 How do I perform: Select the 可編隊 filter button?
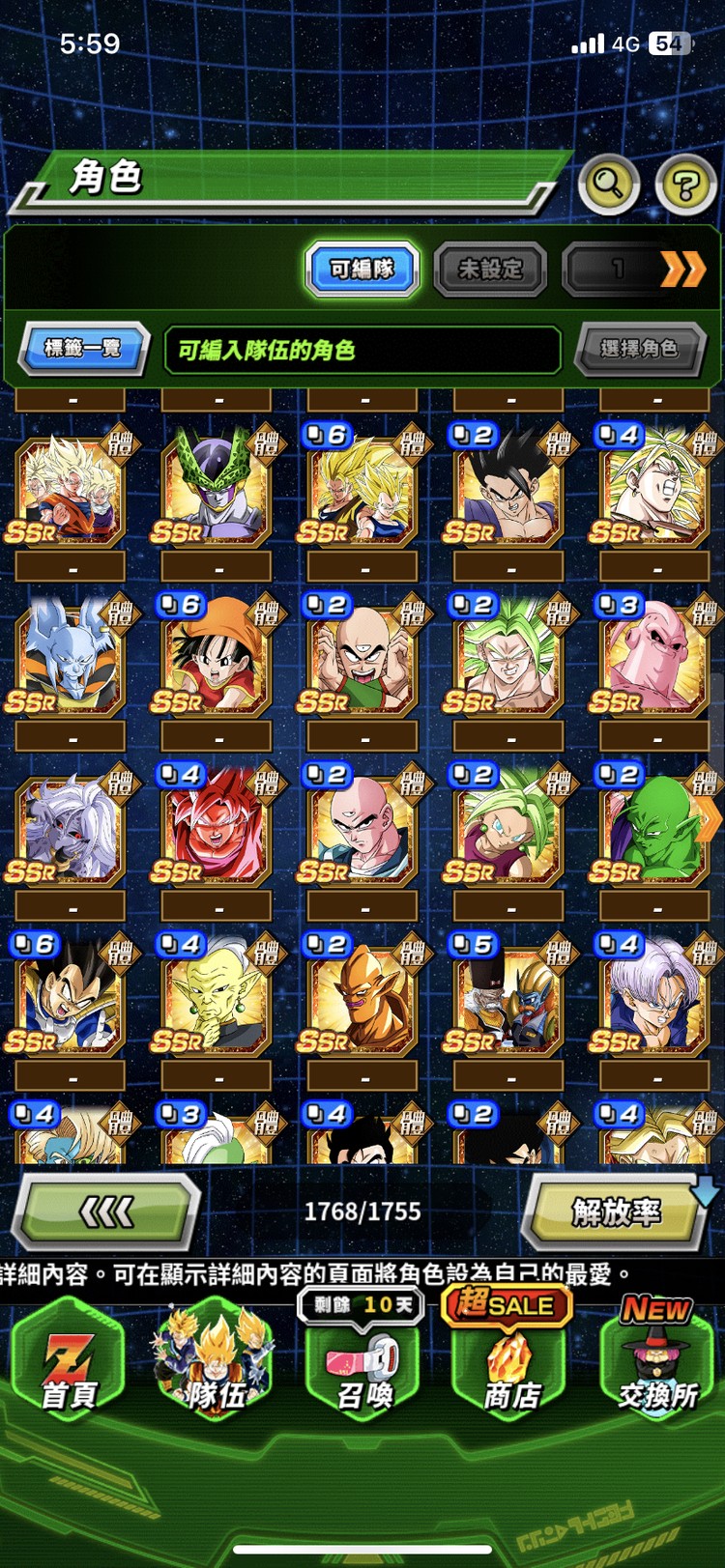362,269
